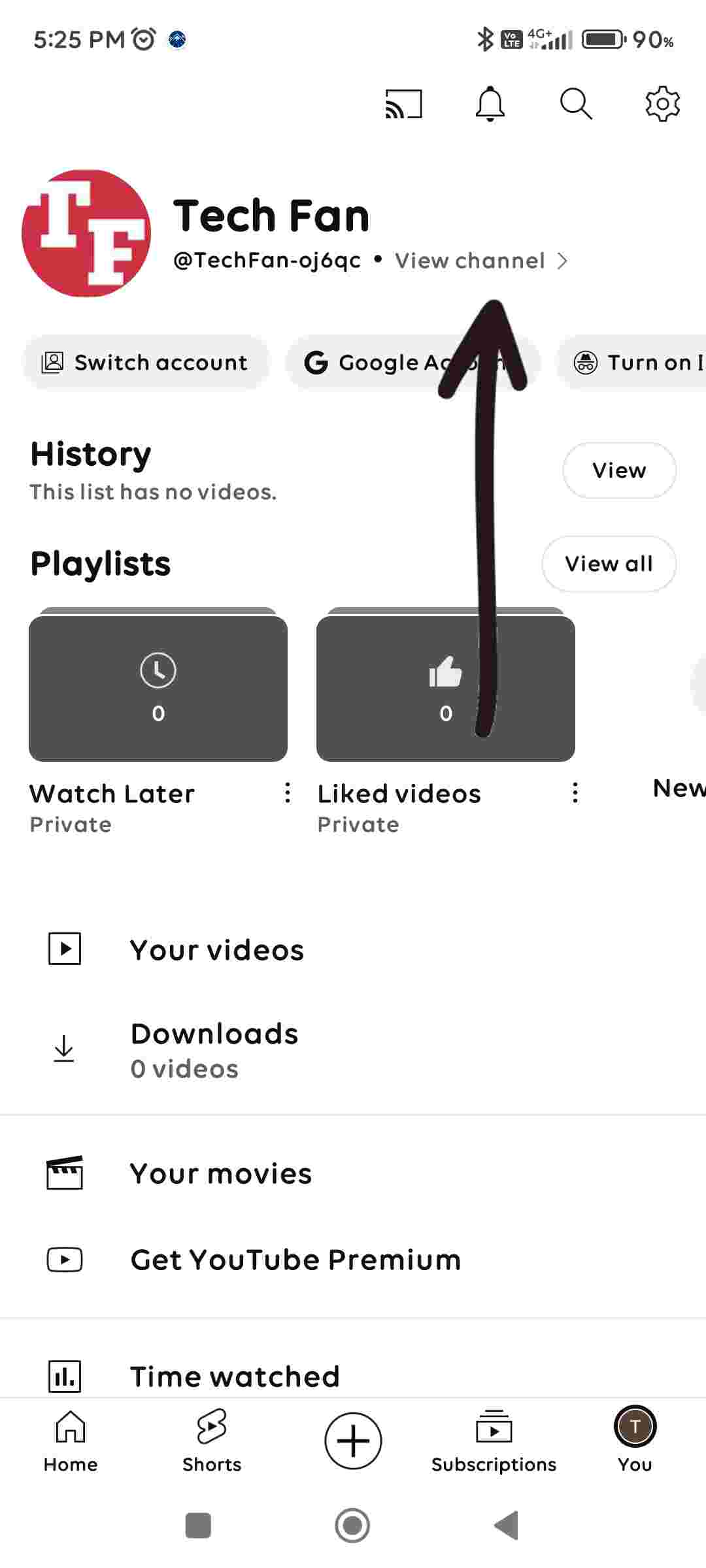The width and height of the screenshot is (706, 1568).
Task: Open the Watch Later playlist
Action: point(158,688)
